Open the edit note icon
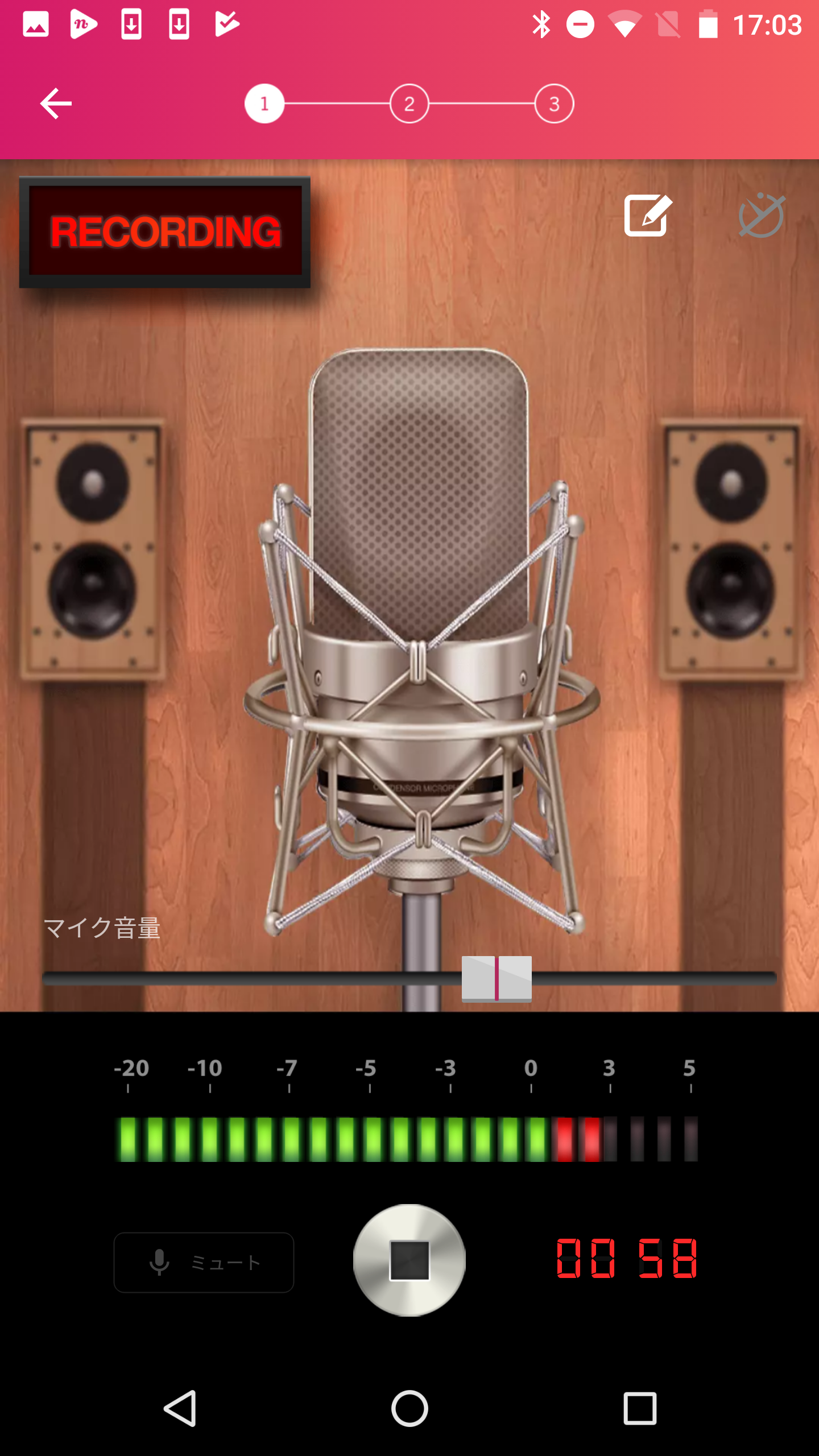The height and width of the screenshot is (1456, 819). click(648, 215)
